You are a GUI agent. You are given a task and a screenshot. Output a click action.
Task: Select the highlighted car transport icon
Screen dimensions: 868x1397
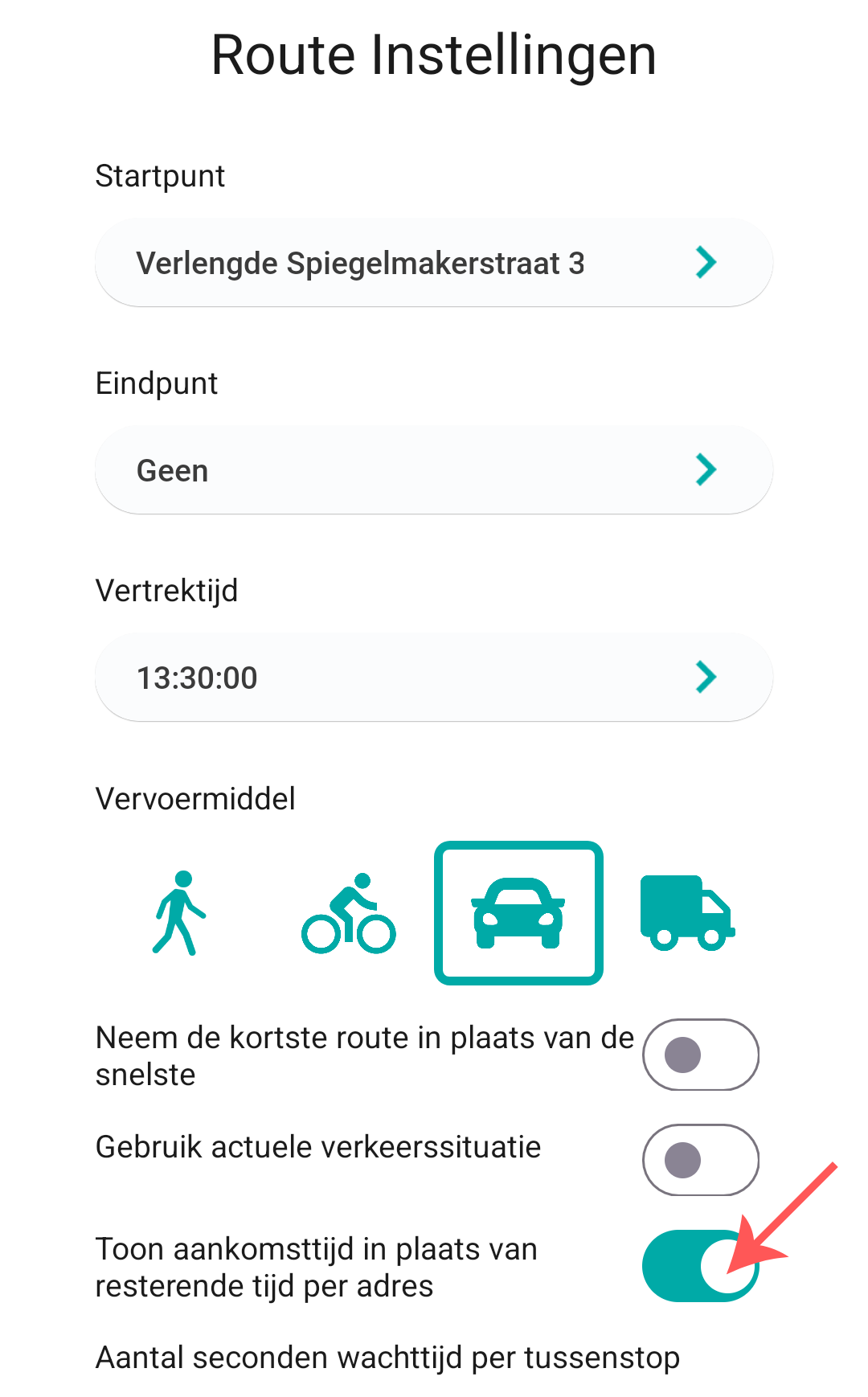(x=518, y=914)
